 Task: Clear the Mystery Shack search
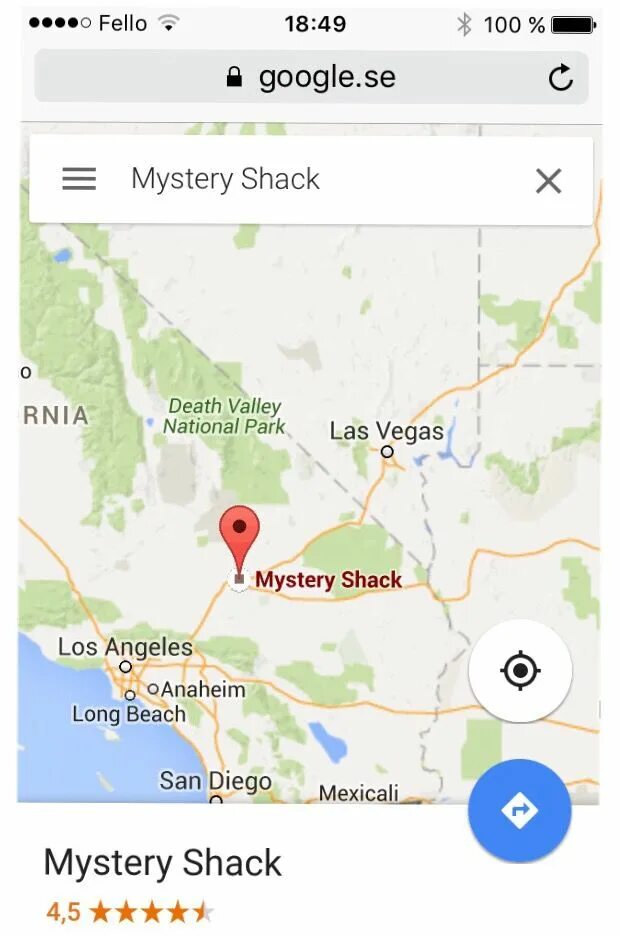click(x=548, y=181)
